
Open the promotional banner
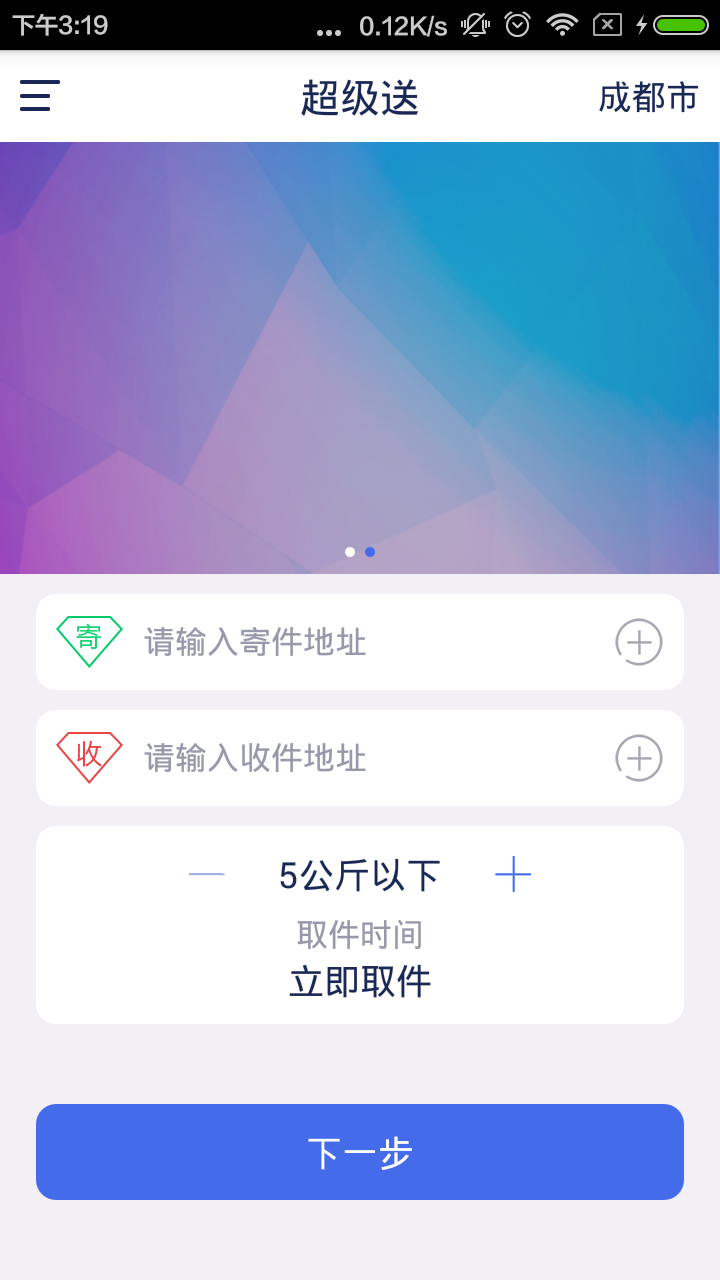360,358
